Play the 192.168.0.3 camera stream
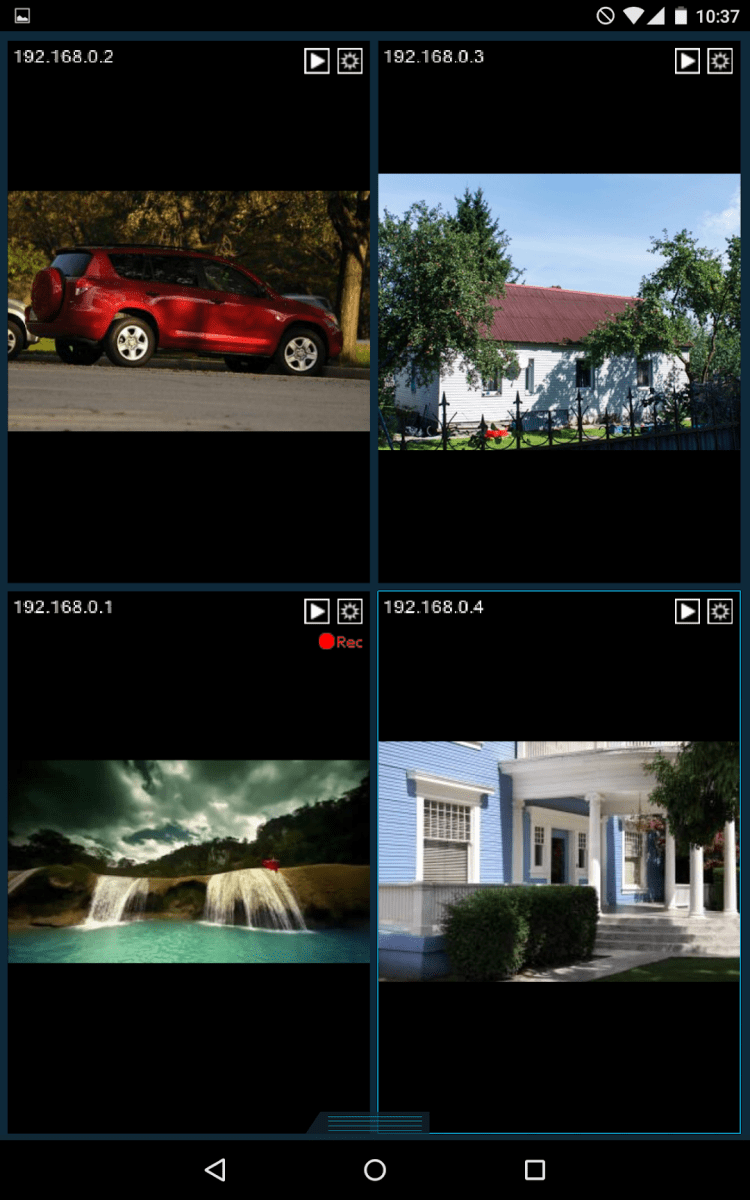This screenshot has height=1200, width=750. (x=687, y=61)
